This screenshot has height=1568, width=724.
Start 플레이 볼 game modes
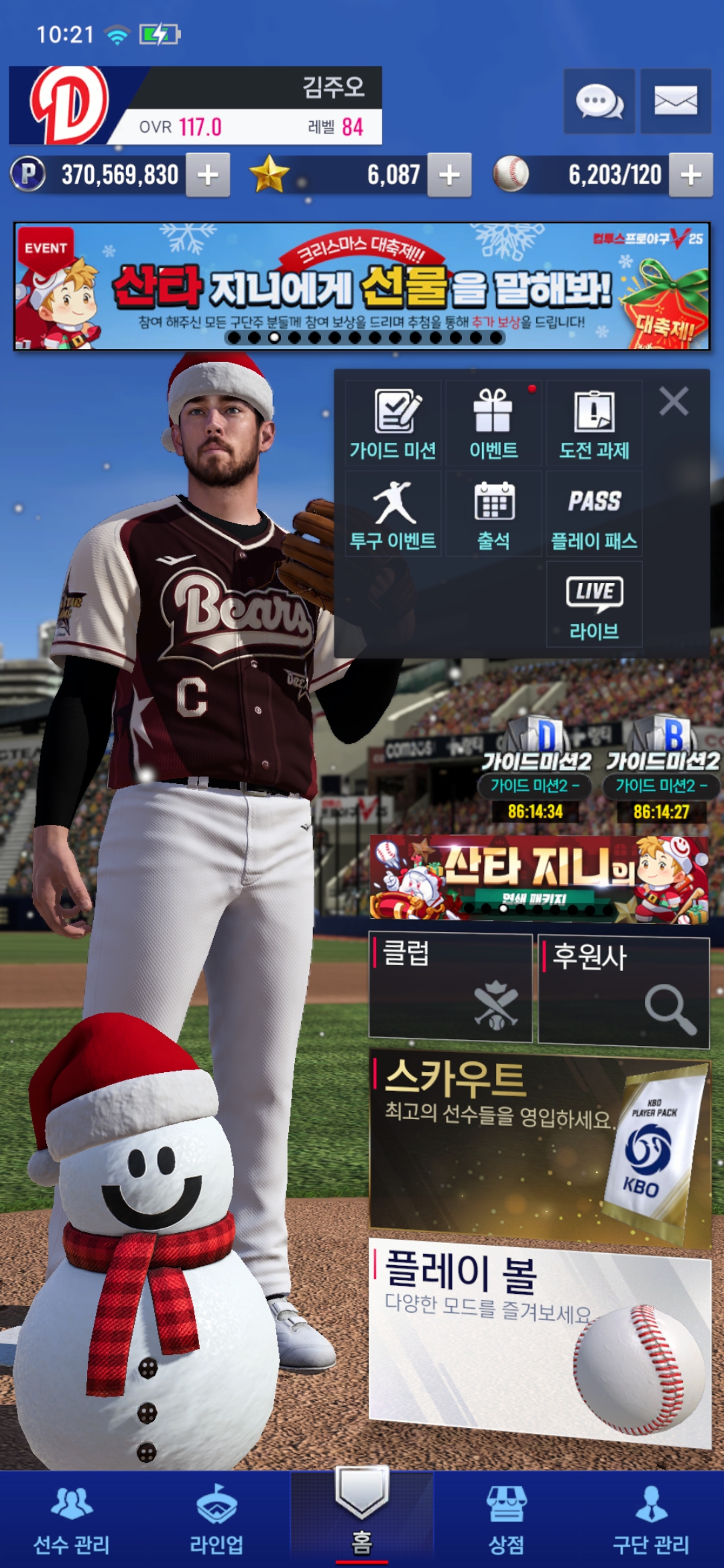click(540, 1340)
